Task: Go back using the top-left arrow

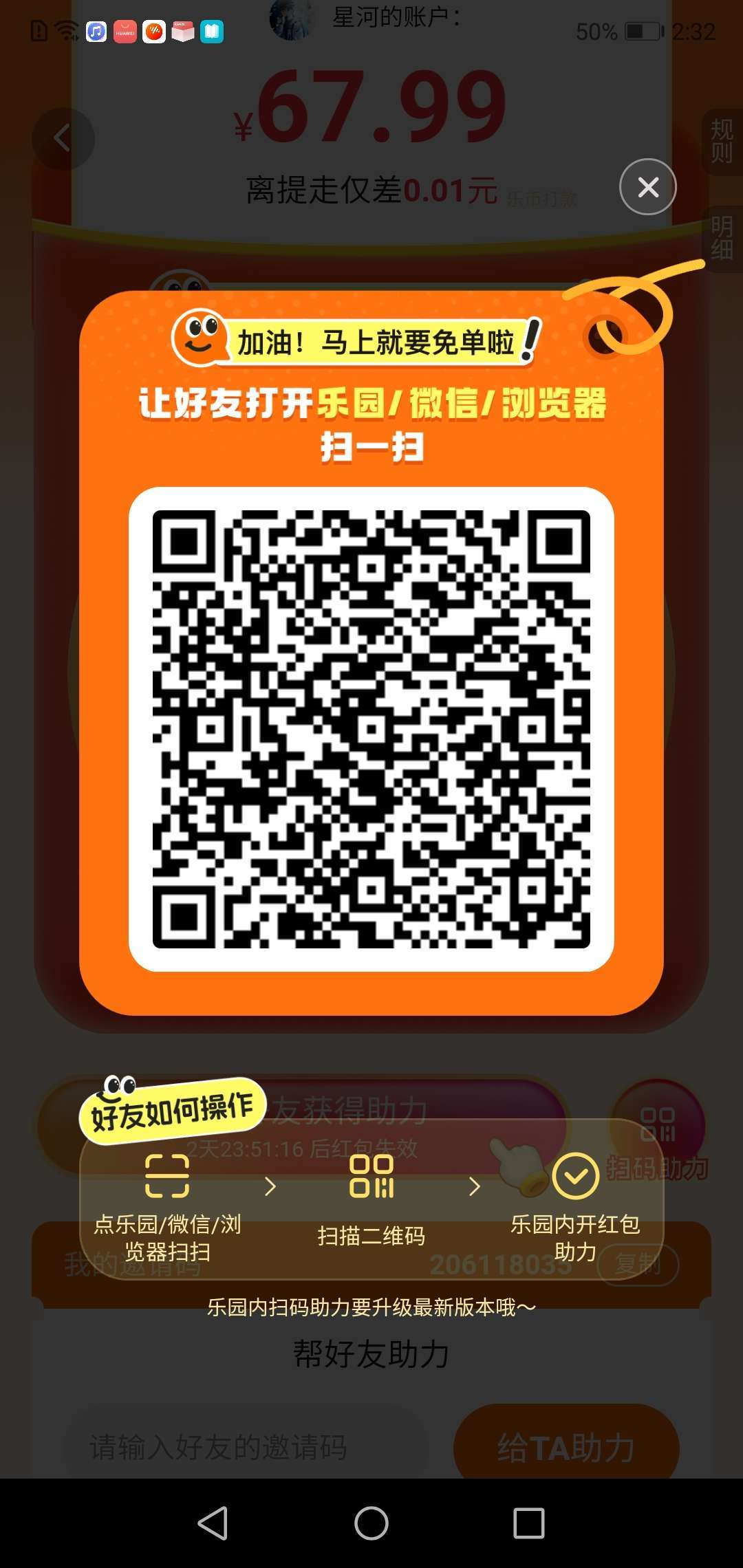Action: tap(63, 138)
